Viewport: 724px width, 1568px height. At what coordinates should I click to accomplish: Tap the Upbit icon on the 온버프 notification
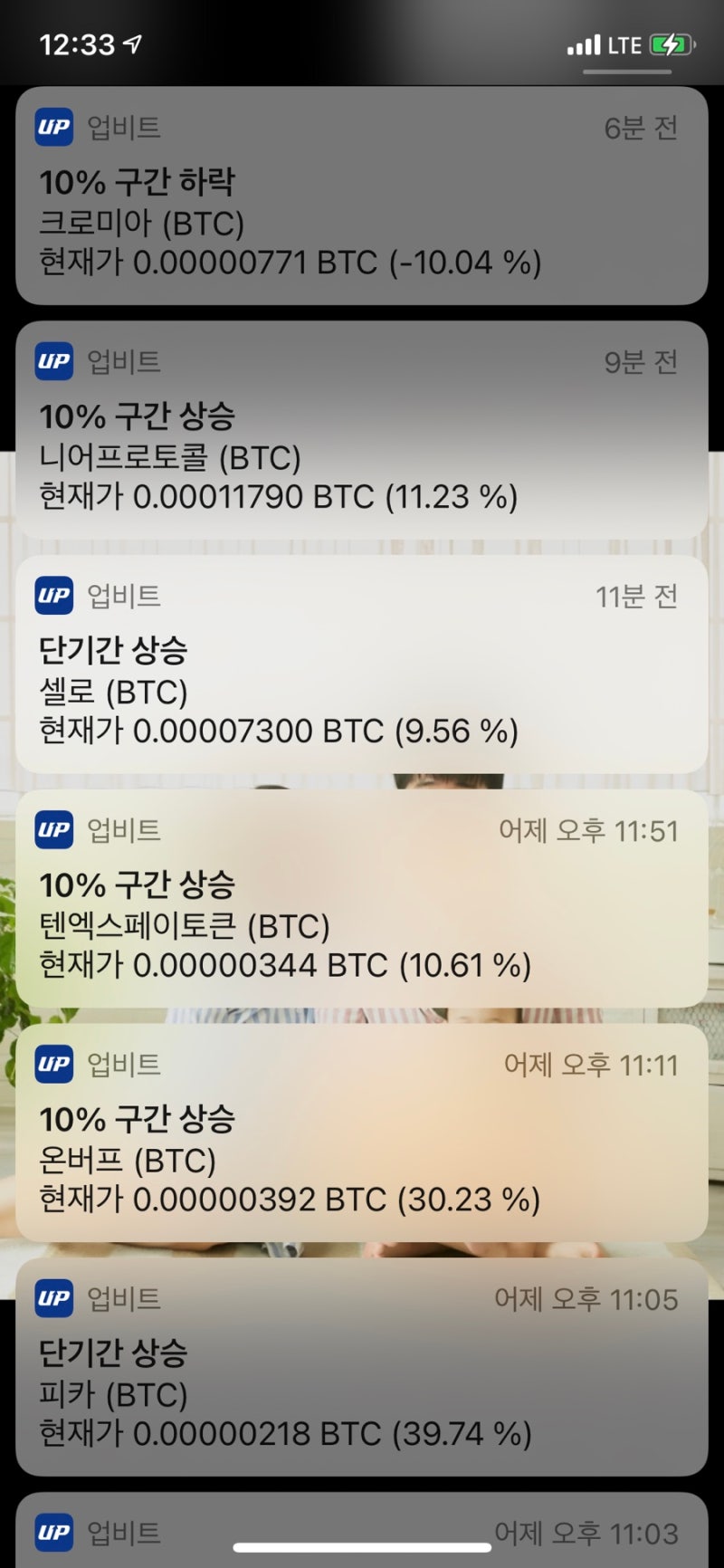point(54,1065)
